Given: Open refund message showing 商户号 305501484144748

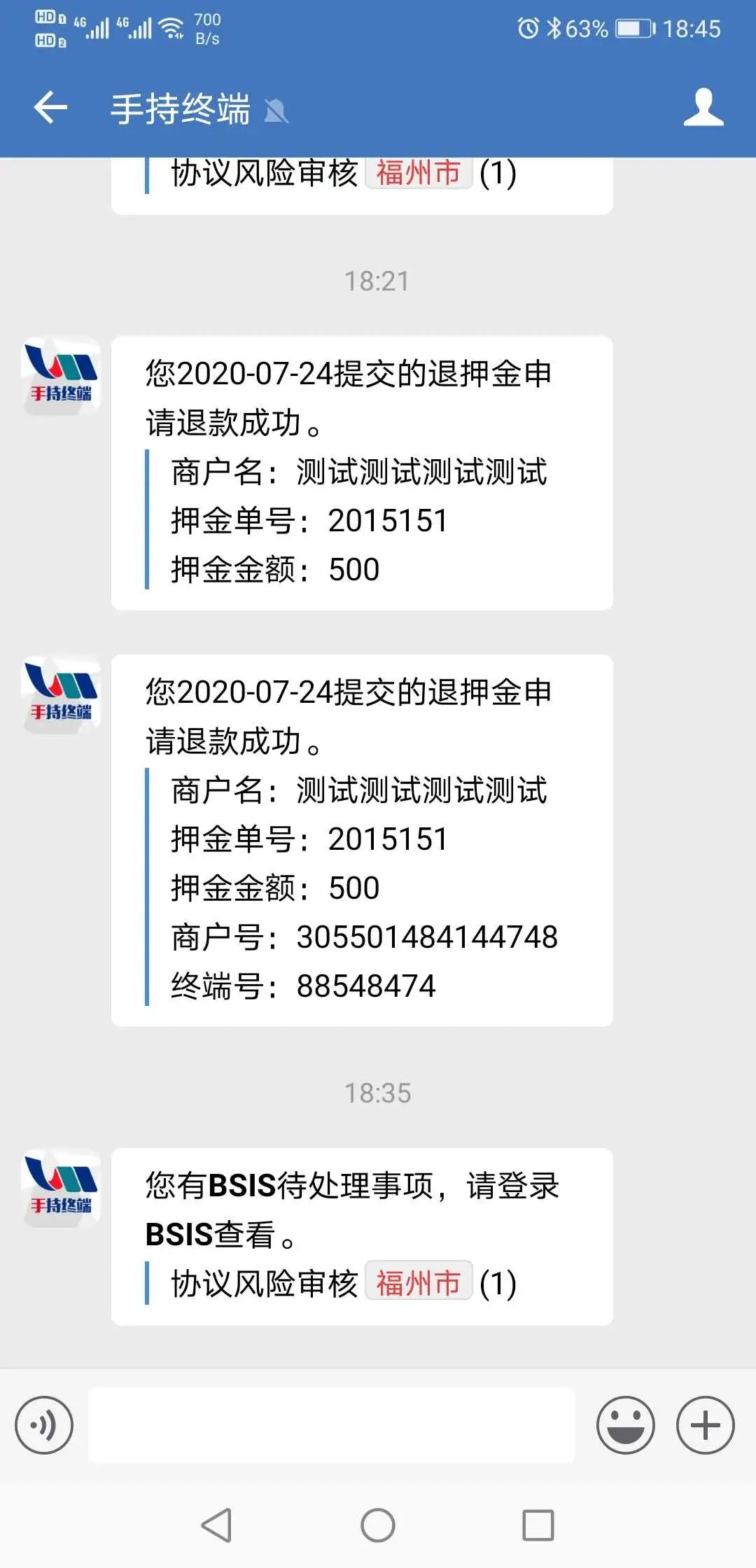Looking at the screenshot, I should (362, 840).
